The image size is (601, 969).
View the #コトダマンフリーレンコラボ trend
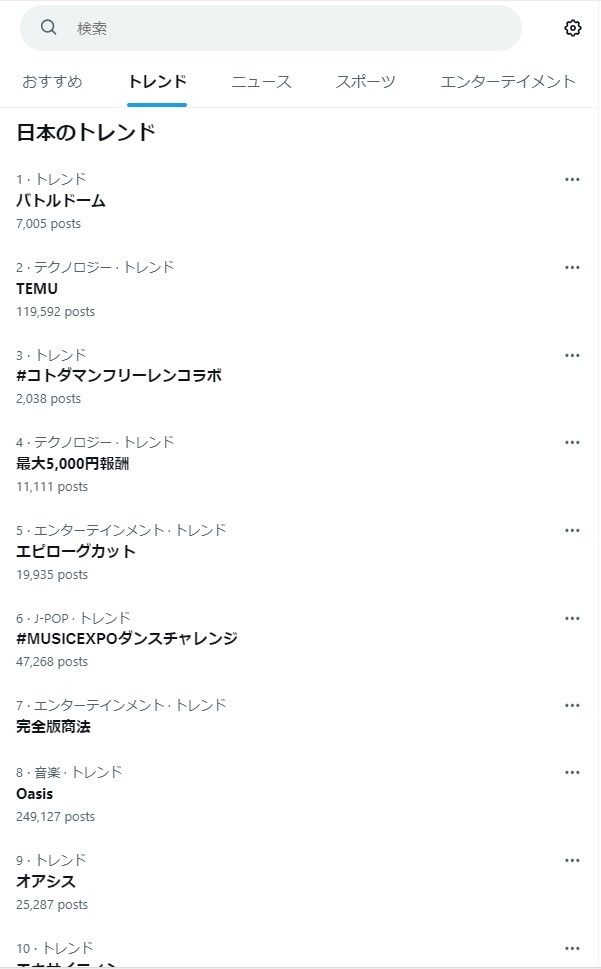(x=119, y=375)
